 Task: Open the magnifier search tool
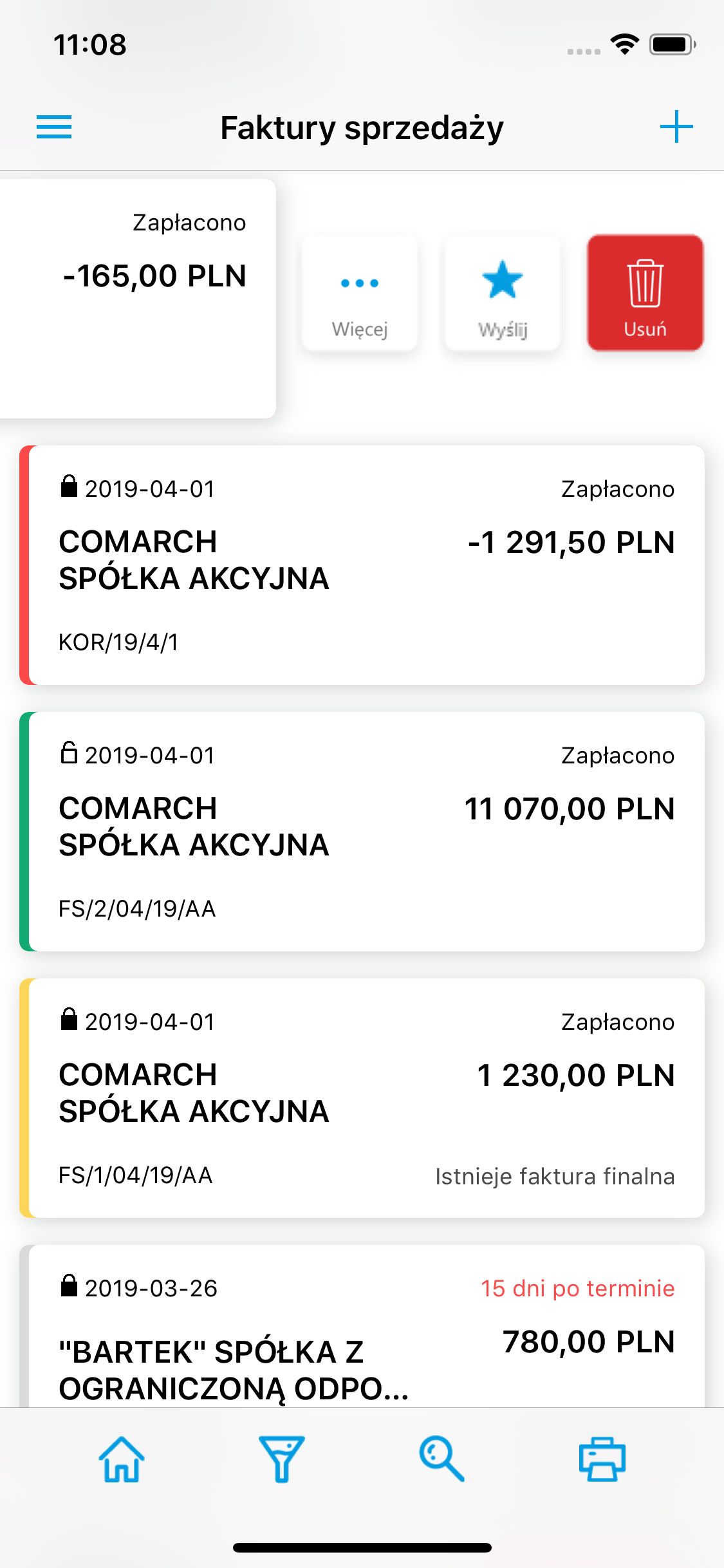pos(441,1459)
